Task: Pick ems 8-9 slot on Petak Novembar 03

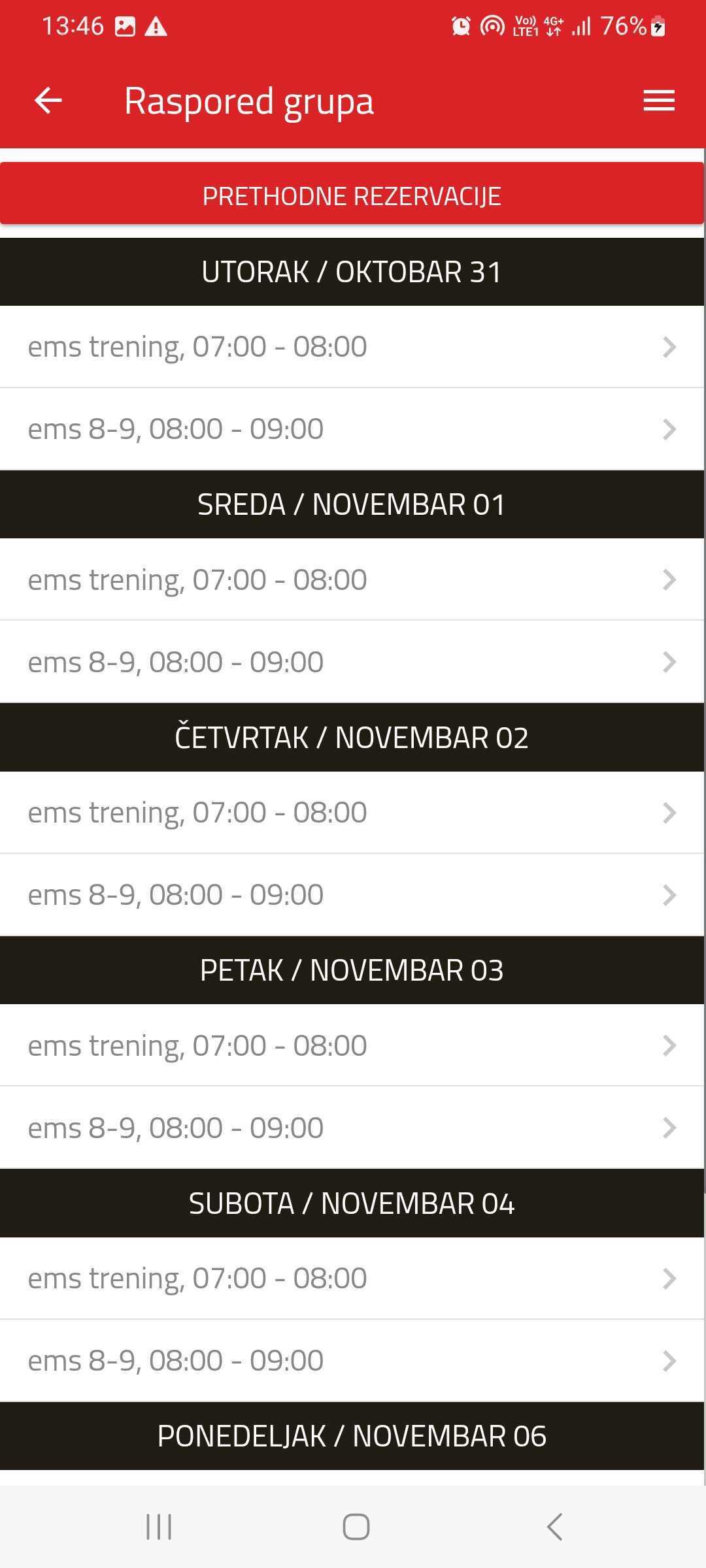Action: [352, 1128]
